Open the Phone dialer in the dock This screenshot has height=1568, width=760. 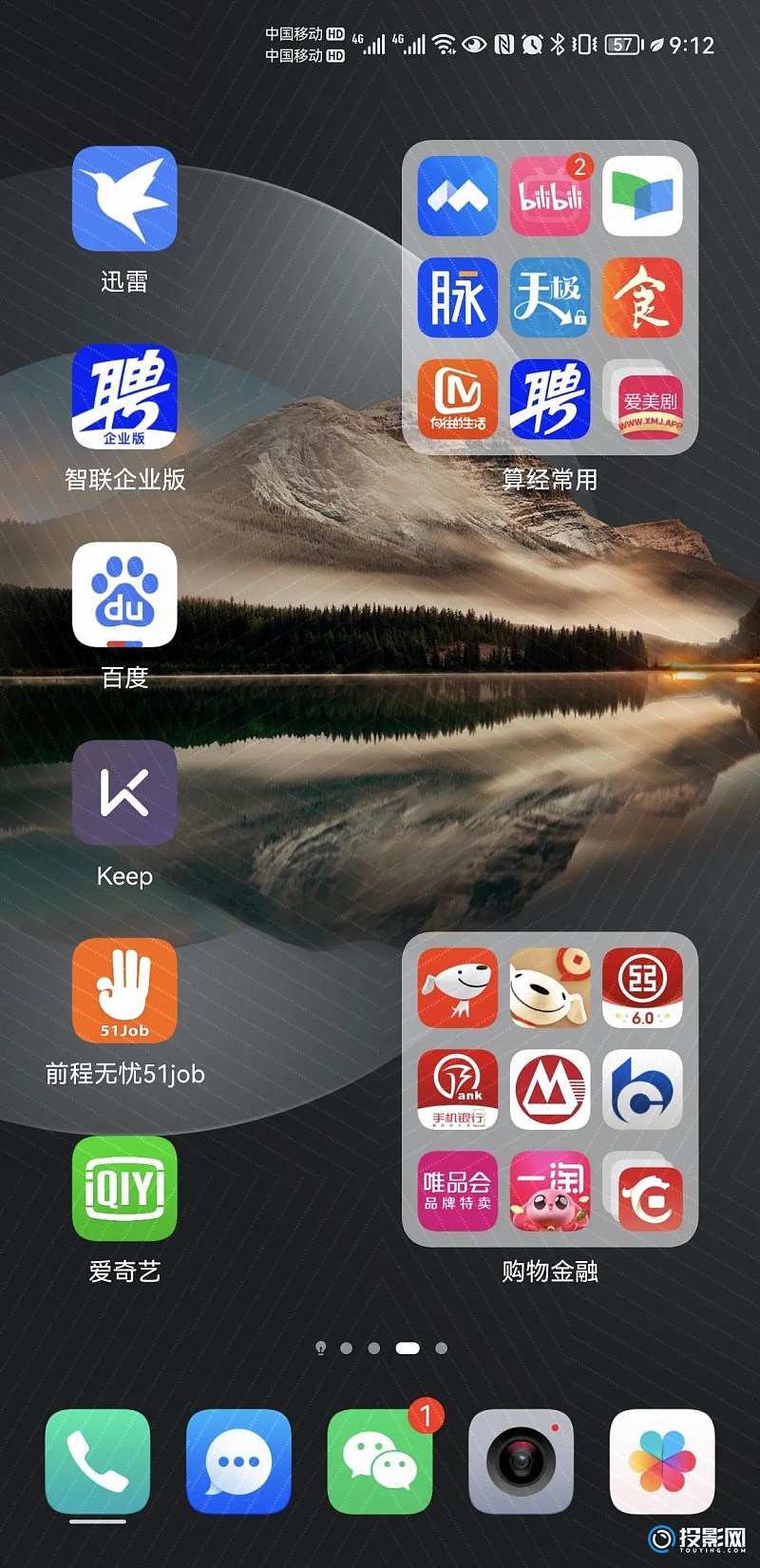tap(98, 1462)
